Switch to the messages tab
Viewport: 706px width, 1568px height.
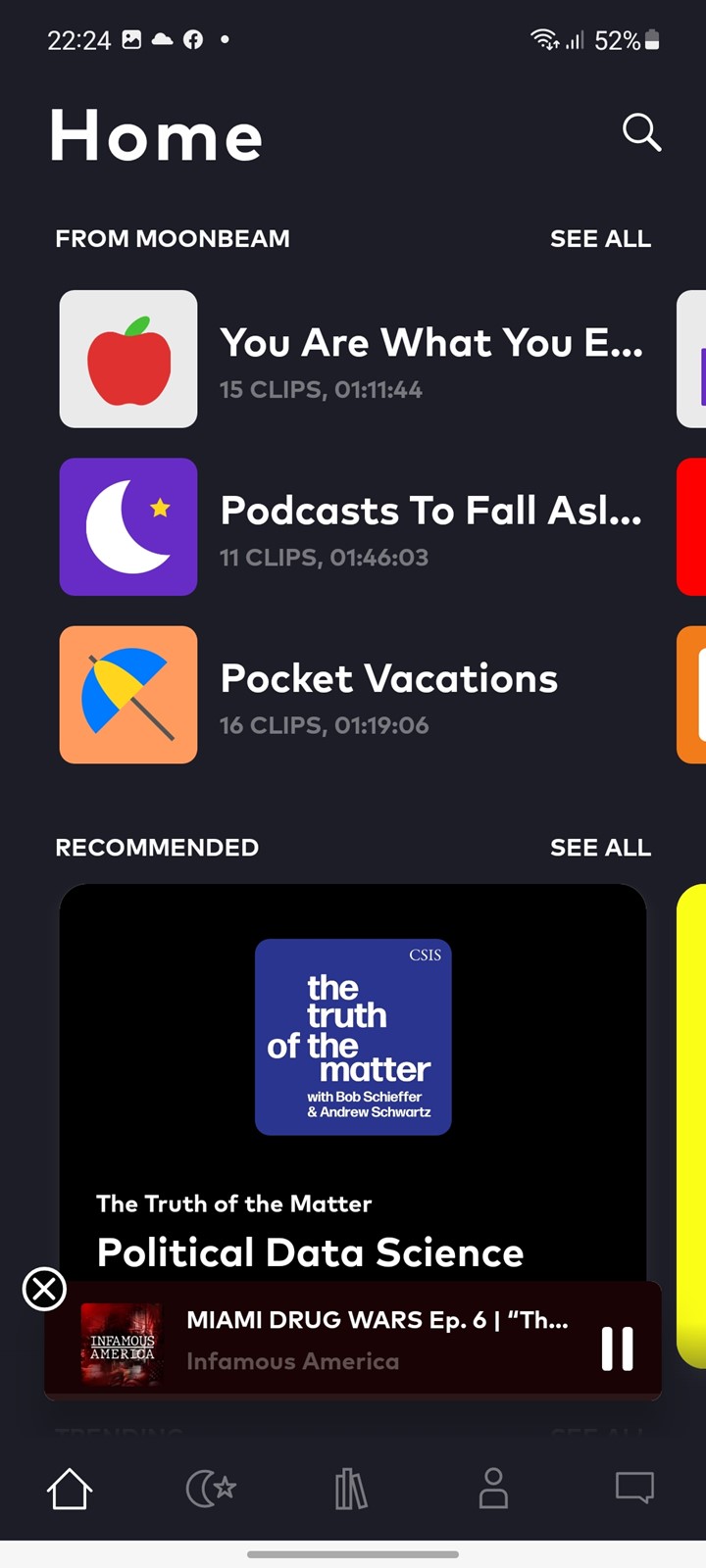tap(634, 1489)
